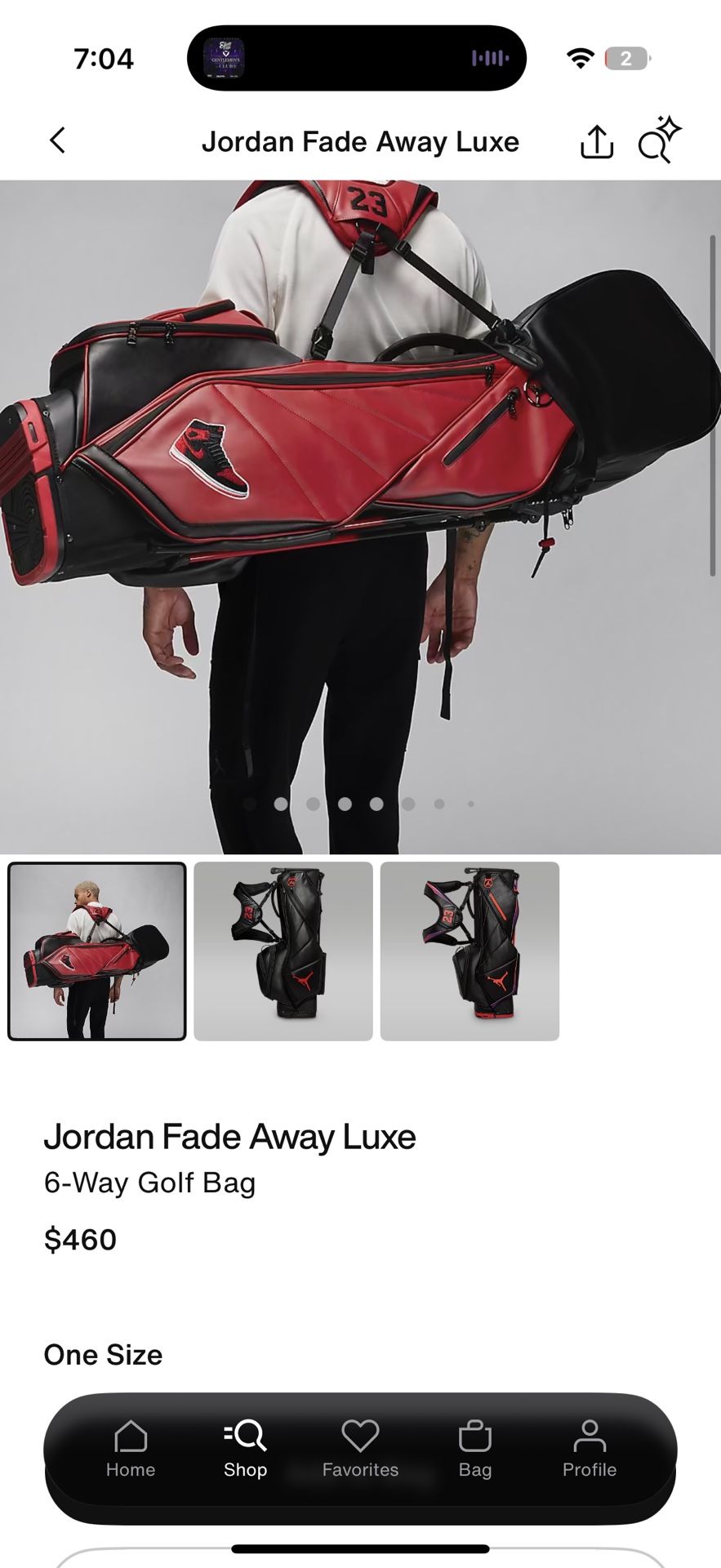Select the black colorway with purple trim
Image resolution: width=721 pixels, height=1568 pixels.
point(470,951)
